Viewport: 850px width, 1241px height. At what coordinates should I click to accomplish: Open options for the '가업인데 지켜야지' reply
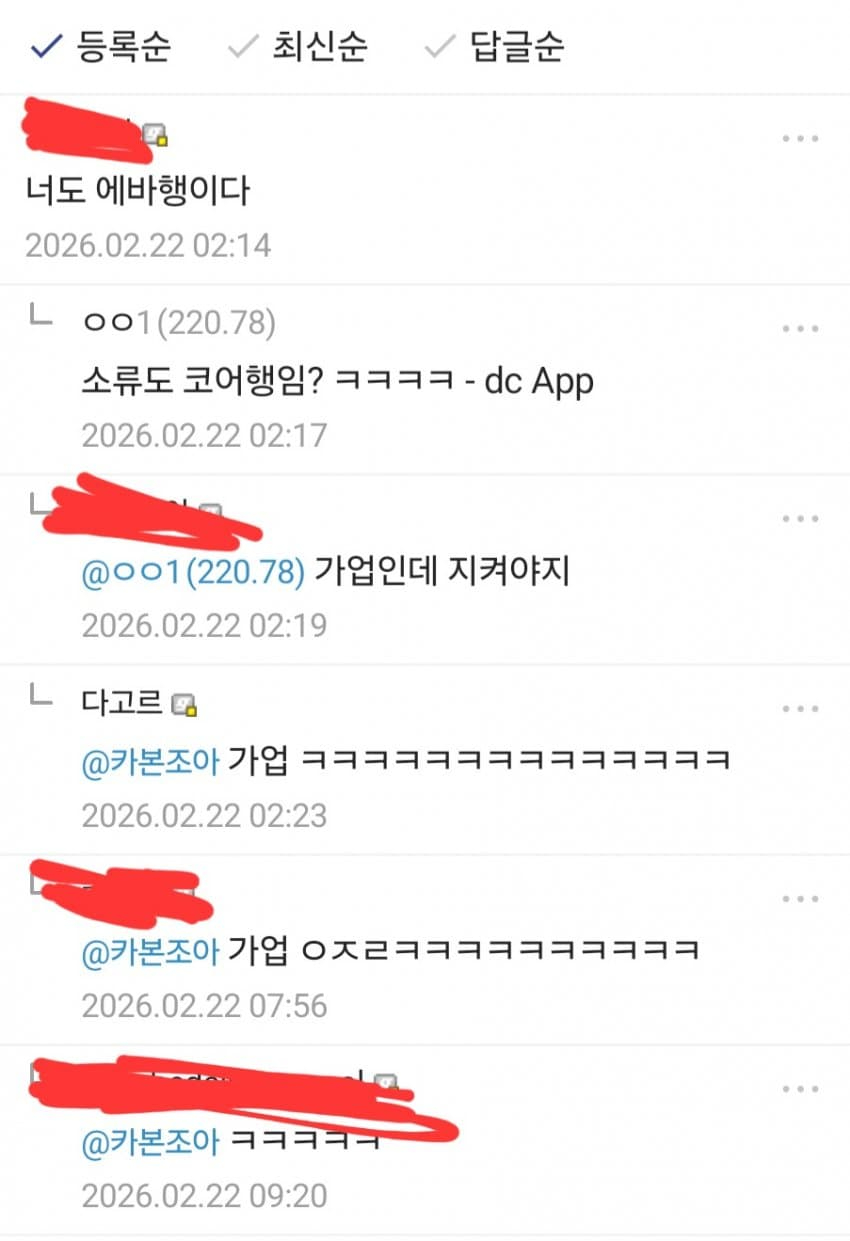click(800, 519)
